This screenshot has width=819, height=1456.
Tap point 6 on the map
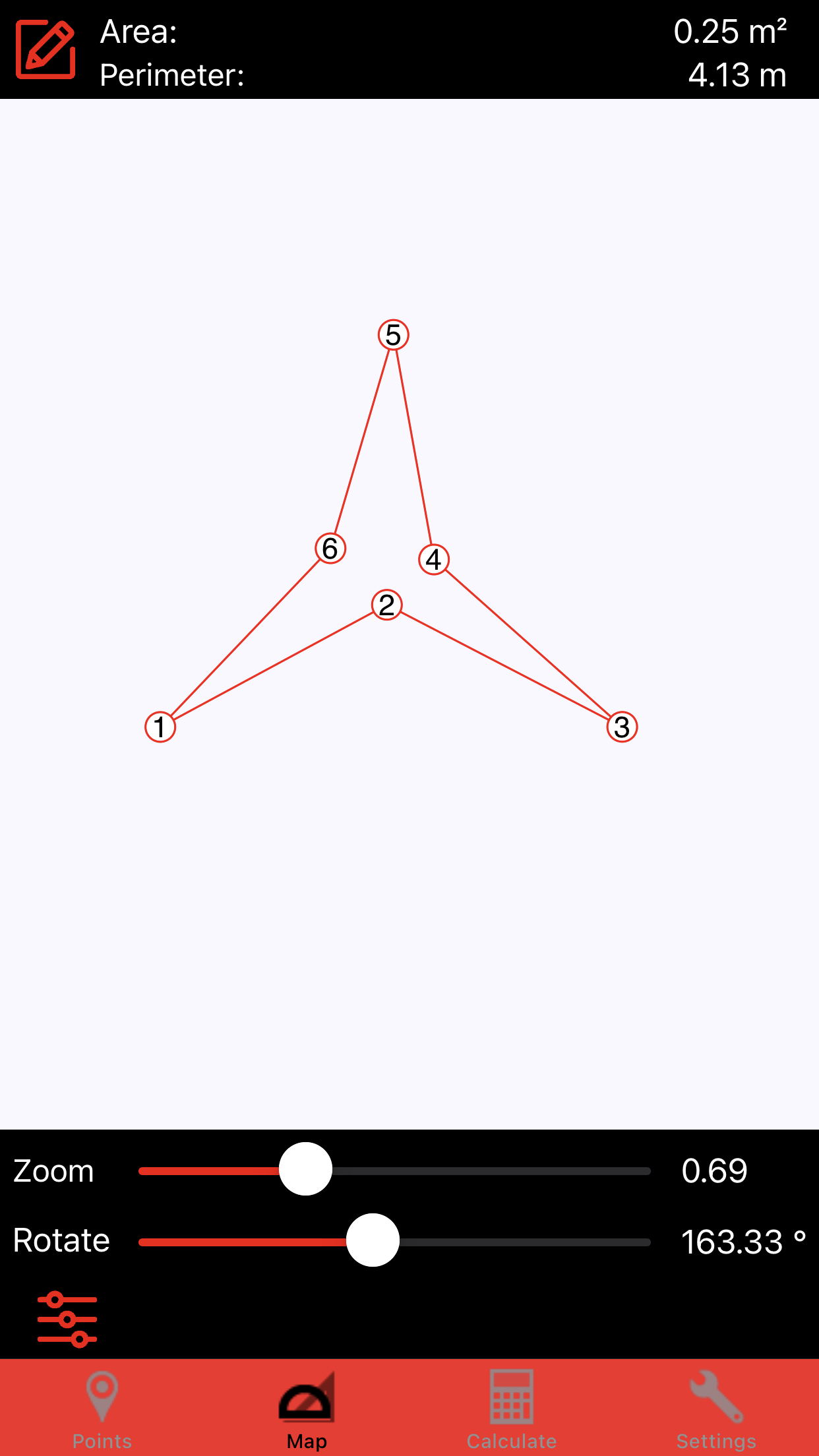click(330, 549)
